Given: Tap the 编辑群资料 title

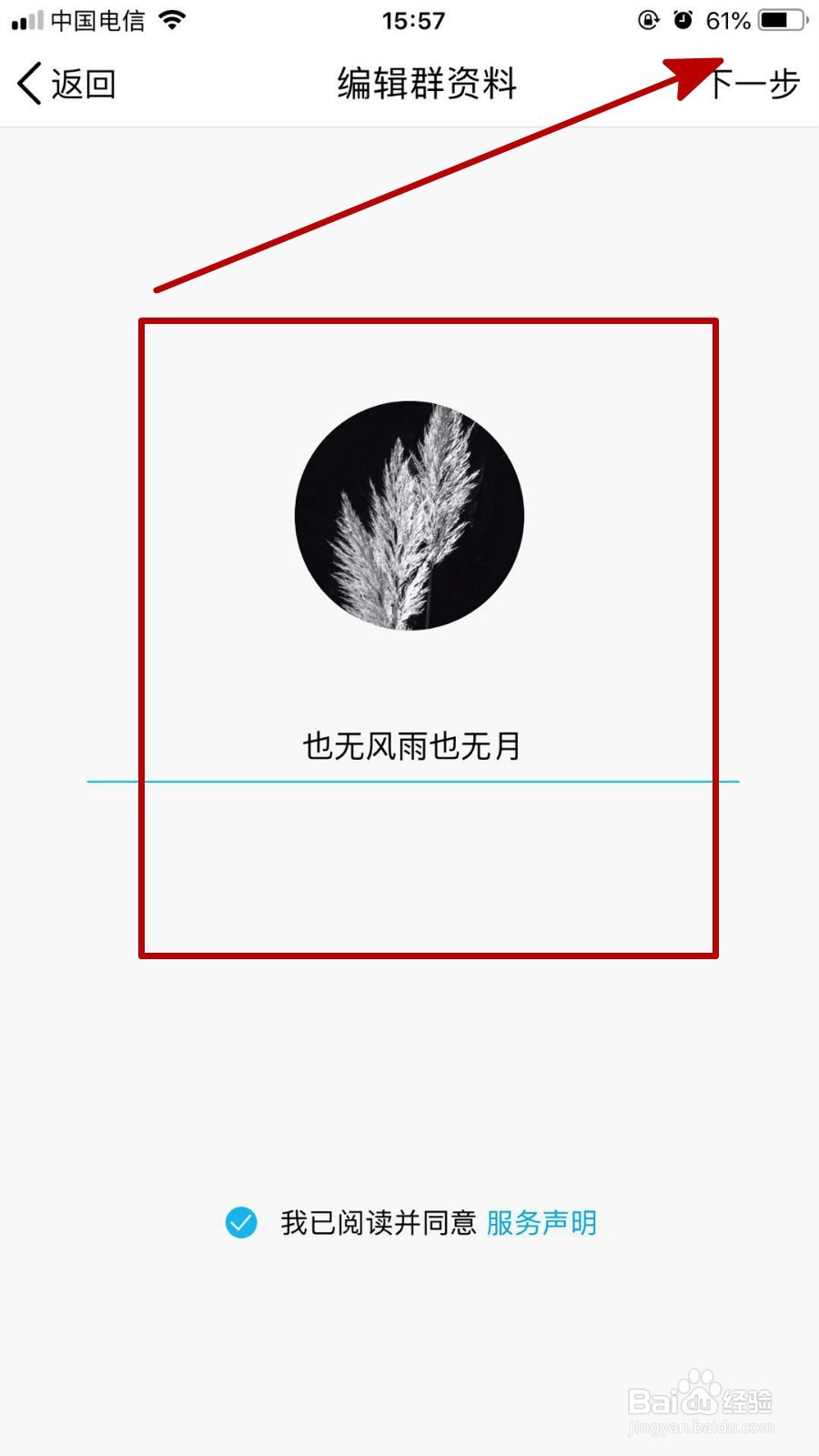Looking at the screenshot, I should tap(428, 84).
